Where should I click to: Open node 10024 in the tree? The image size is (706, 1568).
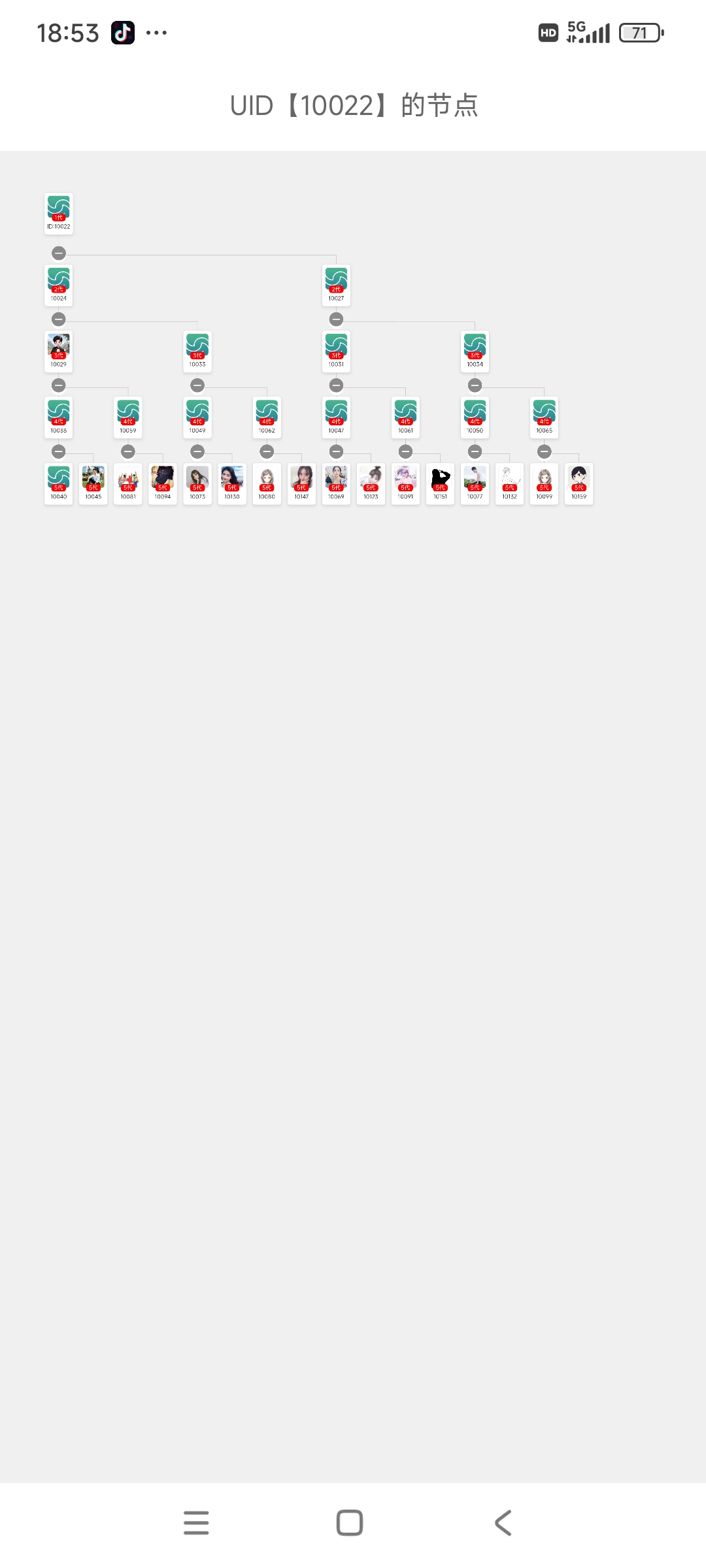[x=59, y=285]
